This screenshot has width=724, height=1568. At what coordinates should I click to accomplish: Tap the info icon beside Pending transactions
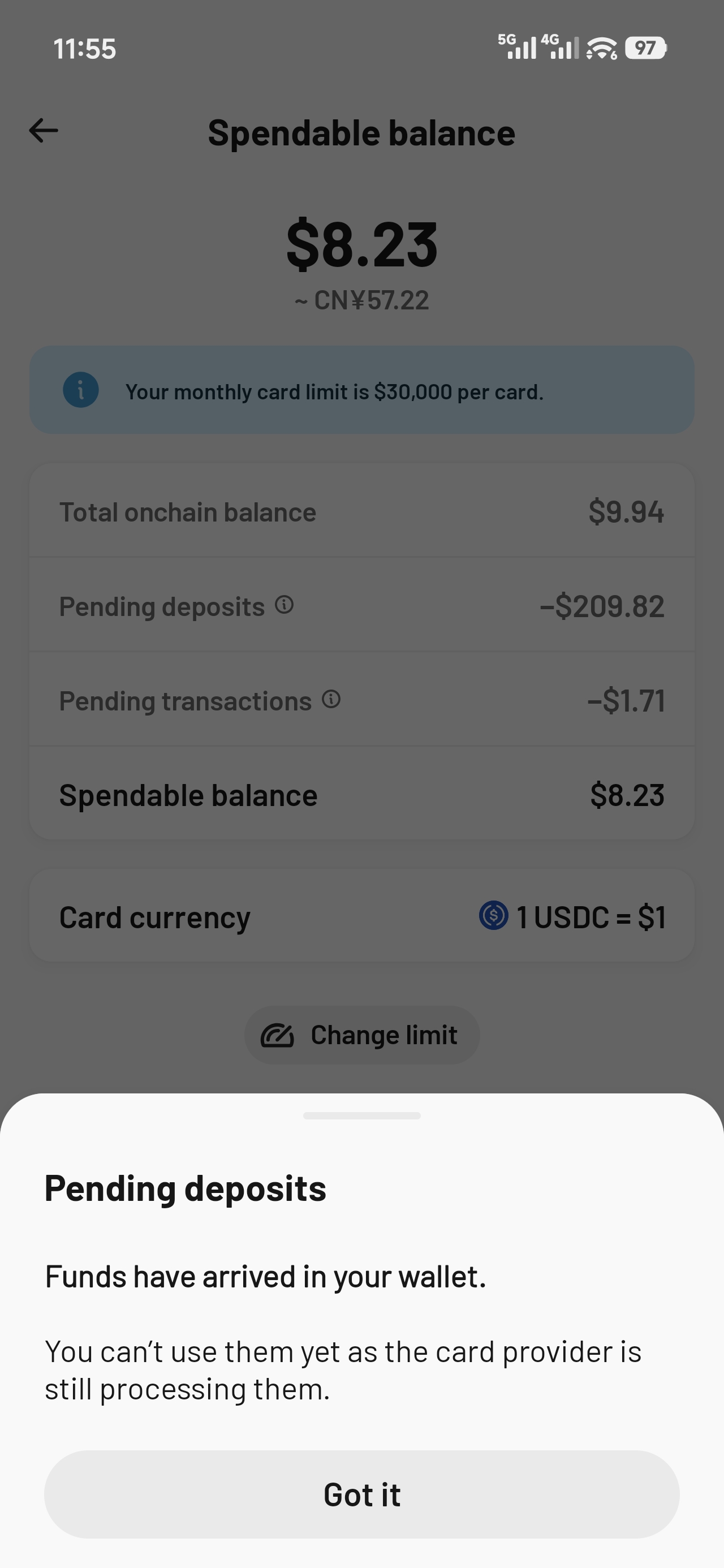click(331, 699)
